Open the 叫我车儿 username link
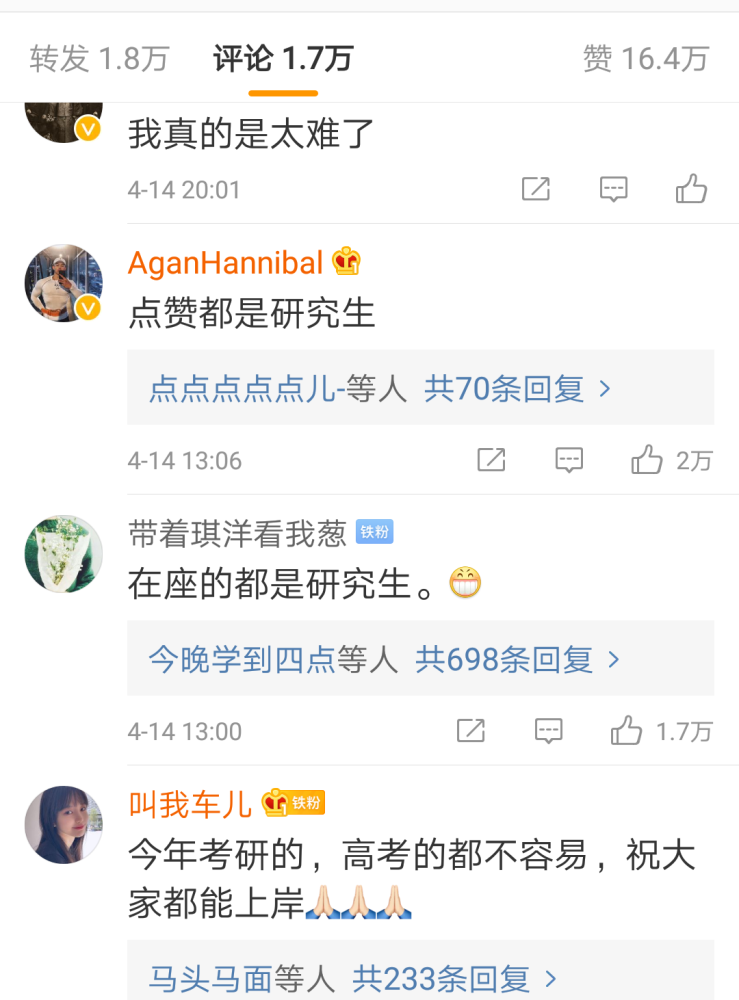 190,803
